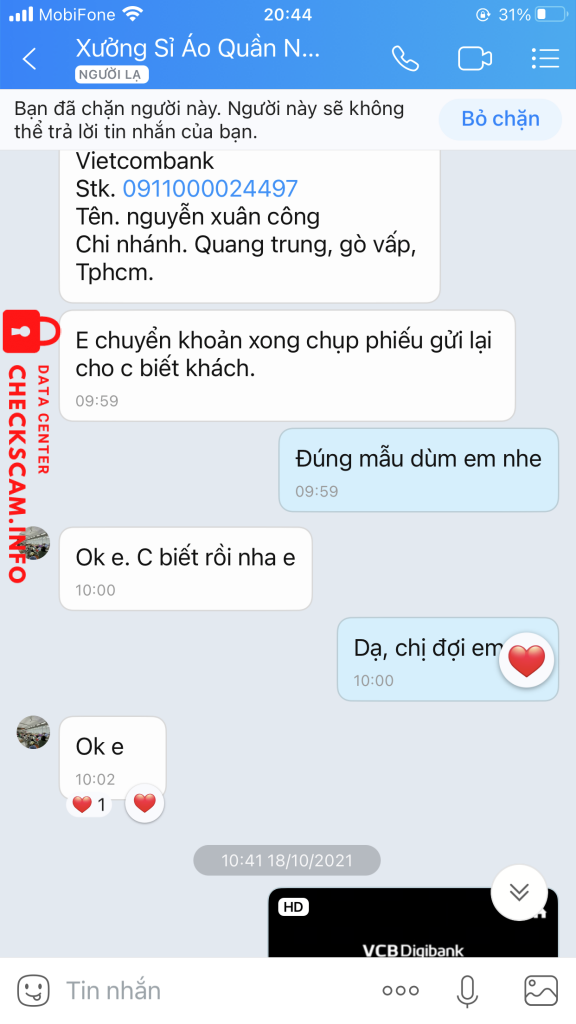Go back from this chat
The width and height of the screenshot is (576, 1024).
pos(30,59)
